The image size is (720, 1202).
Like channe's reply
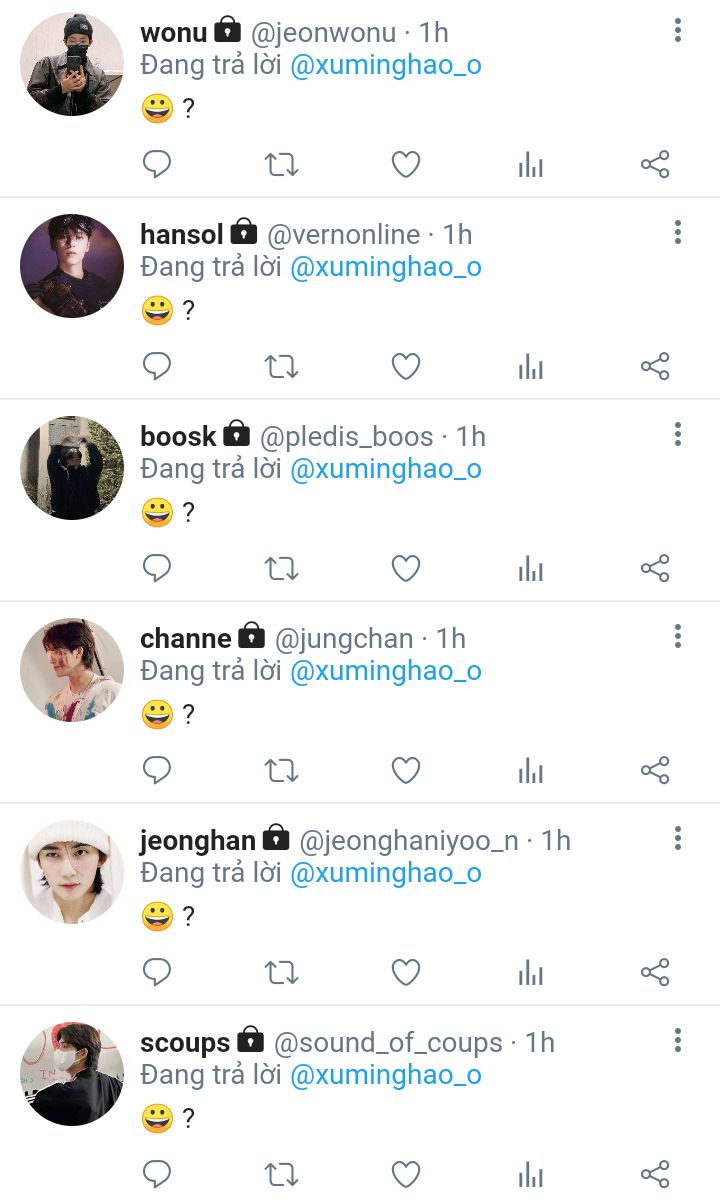click(x=405, y=771)
